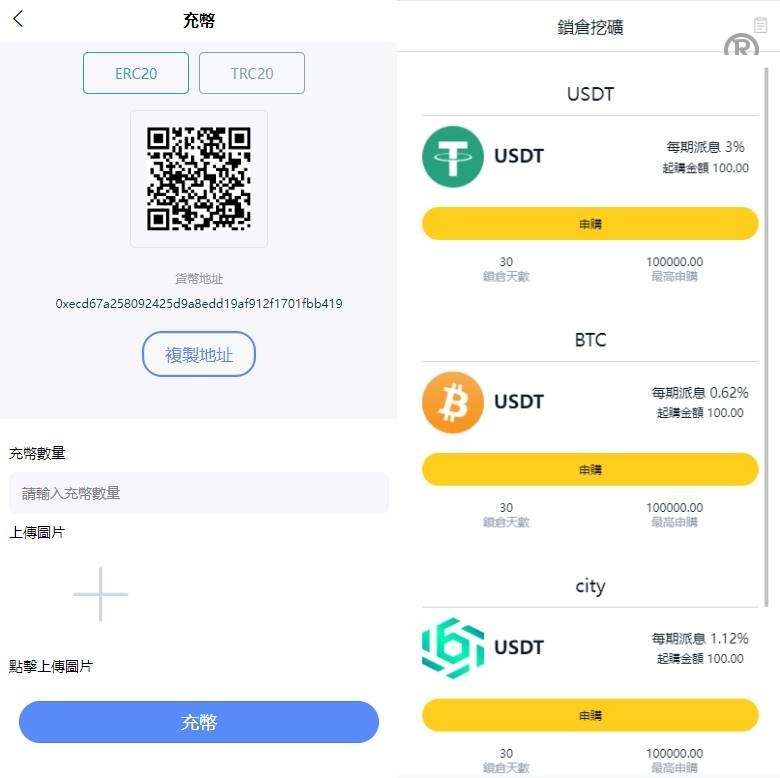Tap 申購 under the USDT plan

pos(590,224)
